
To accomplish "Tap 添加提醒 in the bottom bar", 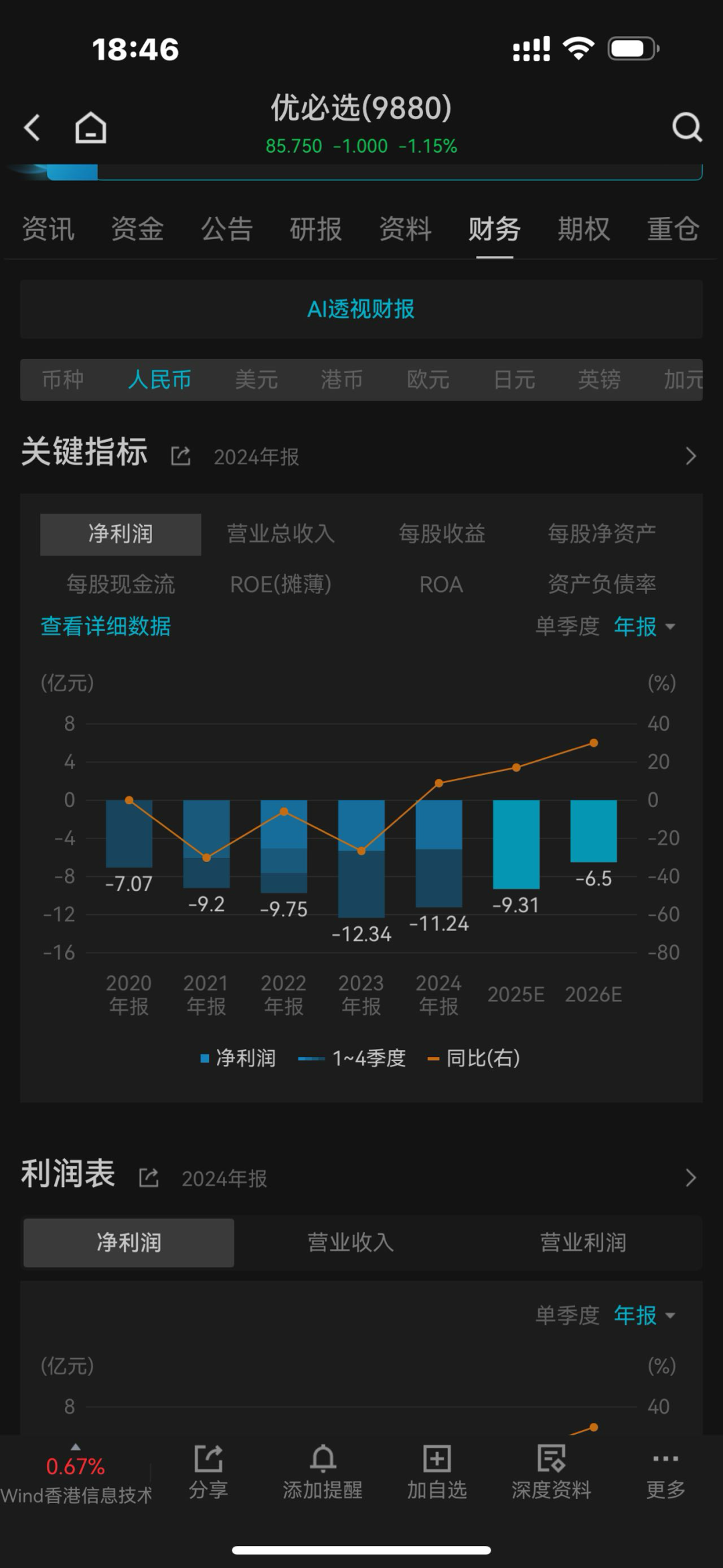I will tap(323, 1472).
